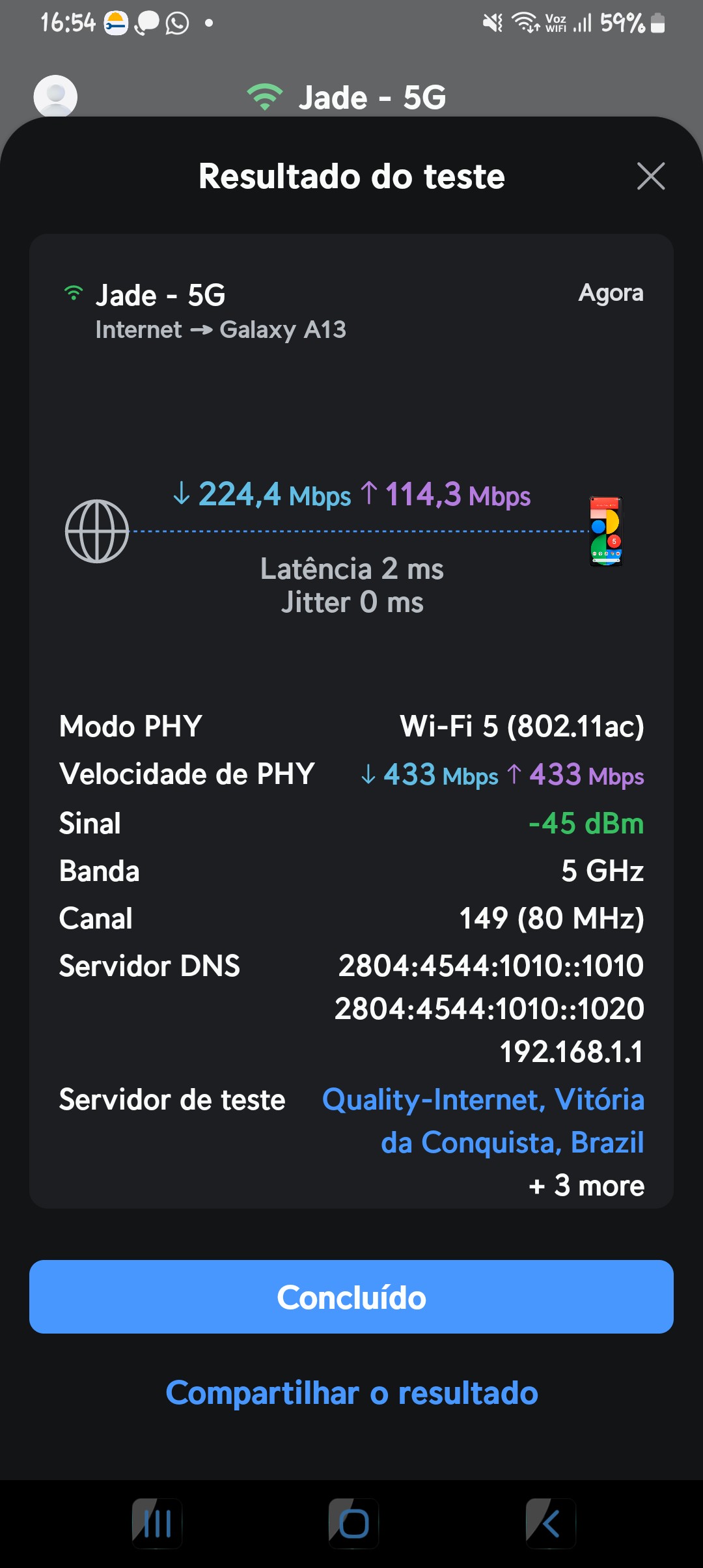Open the Quality-Internet test server link
Viewport: 703px width, 1568px height.
[x=483, y=1121]
